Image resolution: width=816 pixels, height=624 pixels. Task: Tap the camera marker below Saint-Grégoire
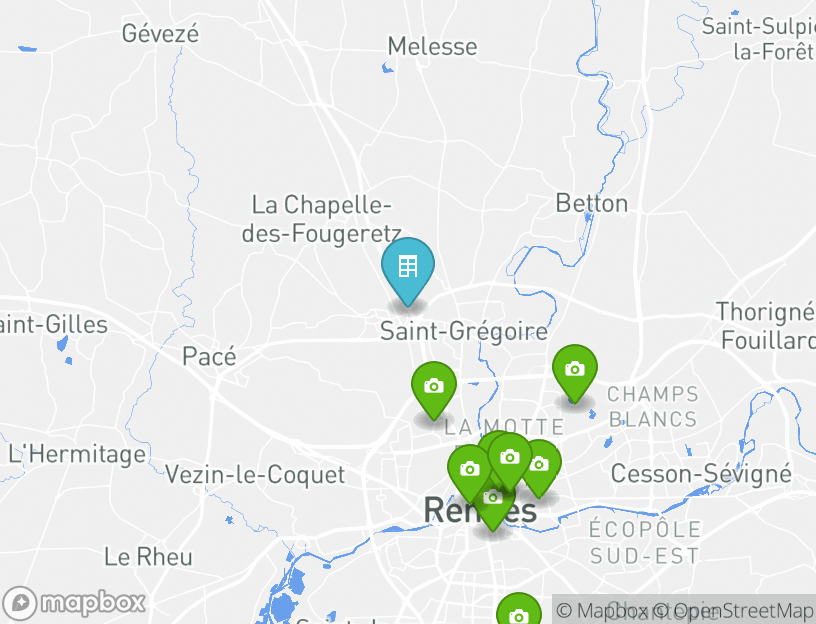[434, 387]
